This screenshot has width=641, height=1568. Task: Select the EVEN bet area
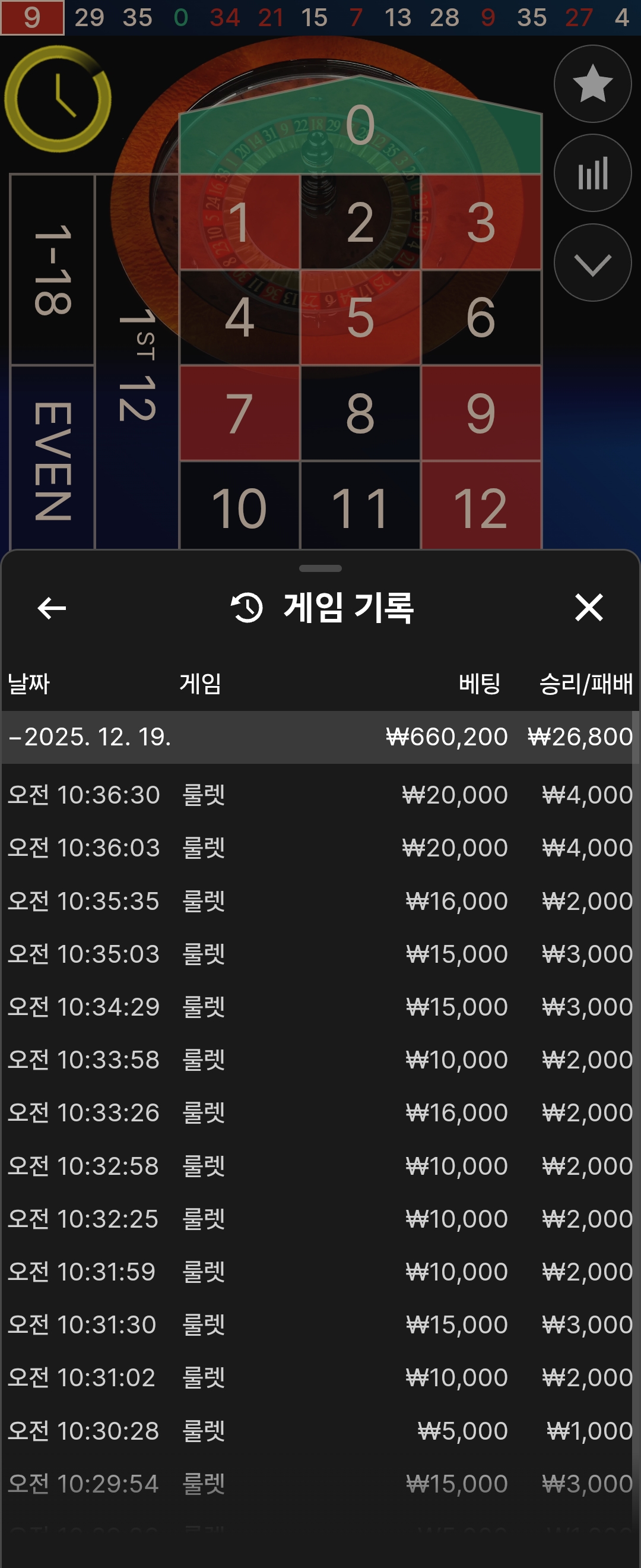coord(53,460)
